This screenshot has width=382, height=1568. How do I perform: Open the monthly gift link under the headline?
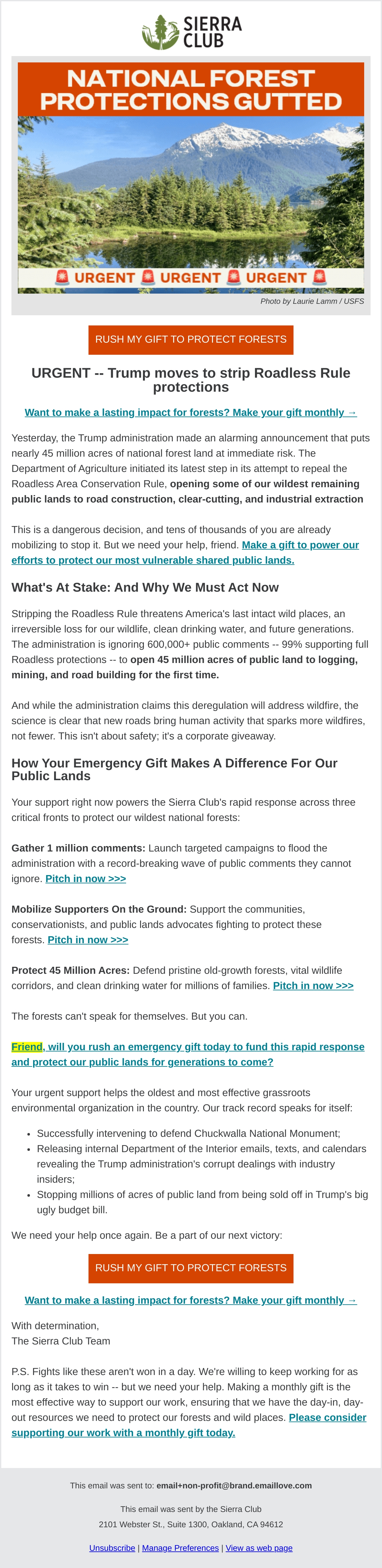coord(190,413)
